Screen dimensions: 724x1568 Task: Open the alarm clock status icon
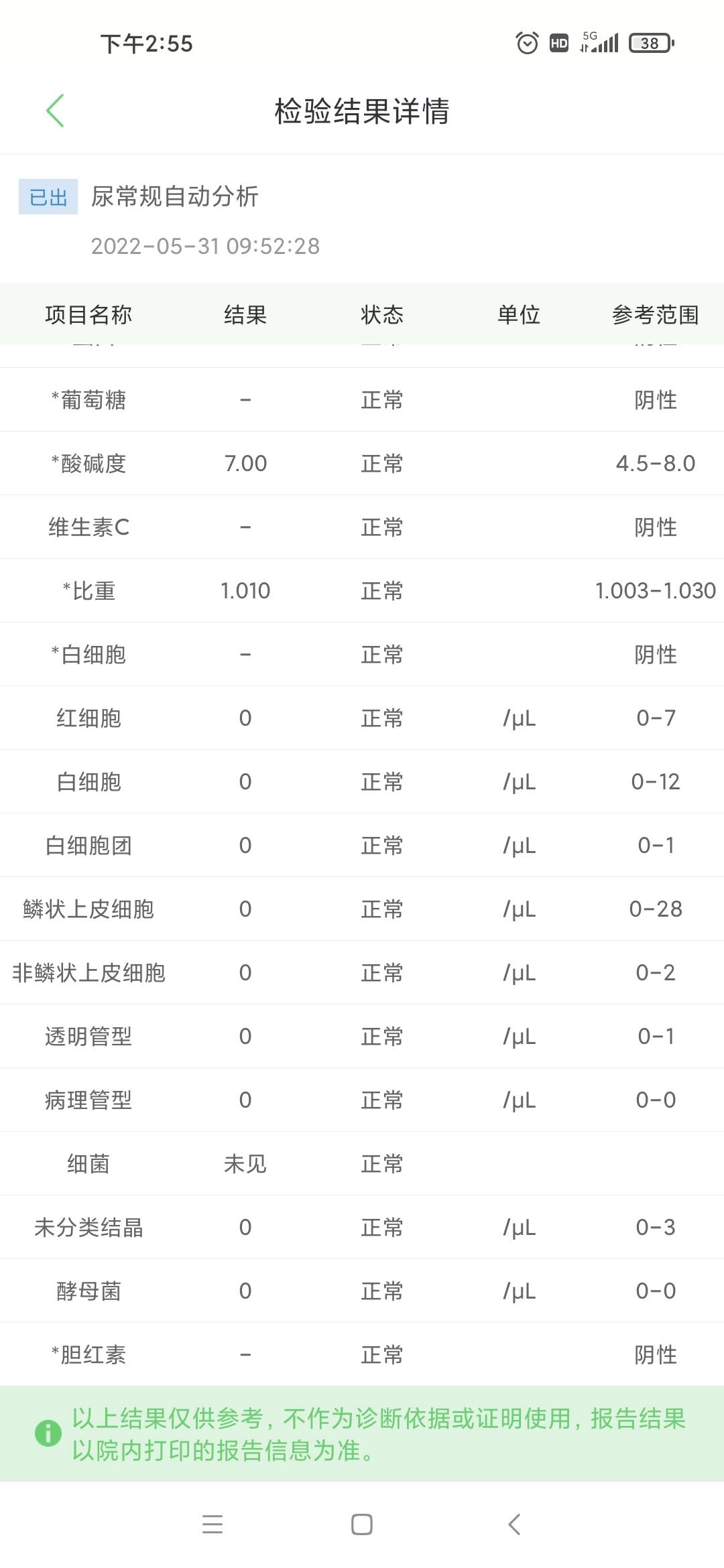(527, 43)
